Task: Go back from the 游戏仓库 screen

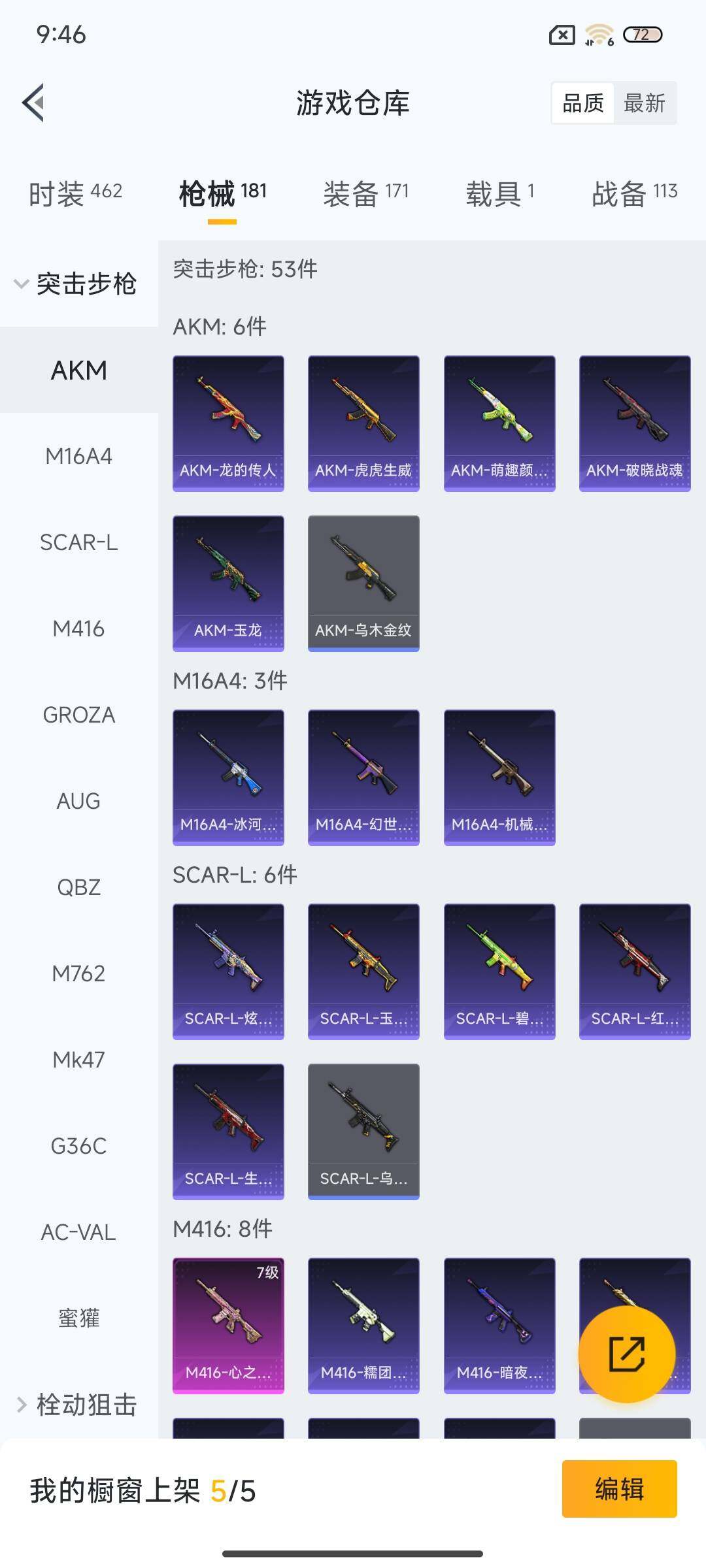Action: click(x=34, y=103)
